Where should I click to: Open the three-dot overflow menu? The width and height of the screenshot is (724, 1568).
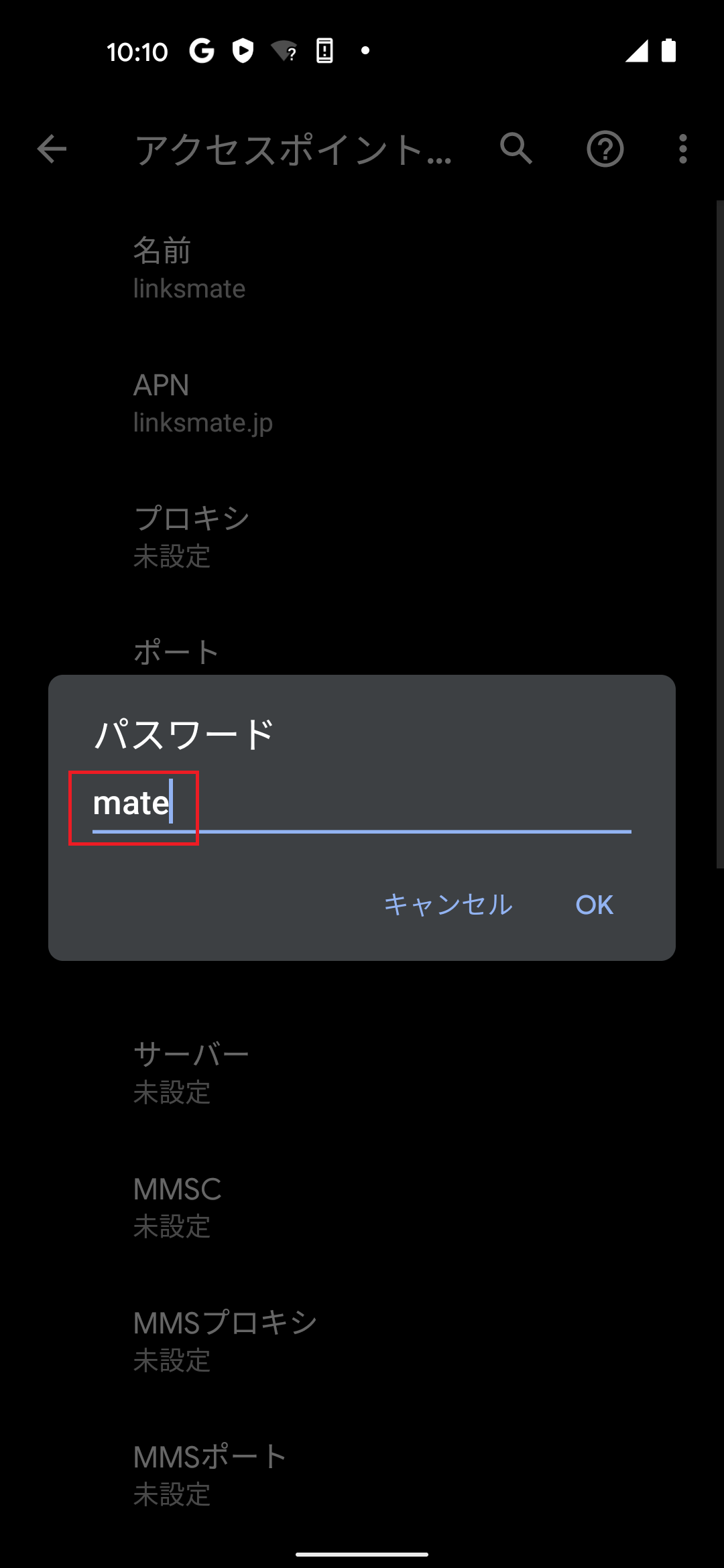click(682, 149)
